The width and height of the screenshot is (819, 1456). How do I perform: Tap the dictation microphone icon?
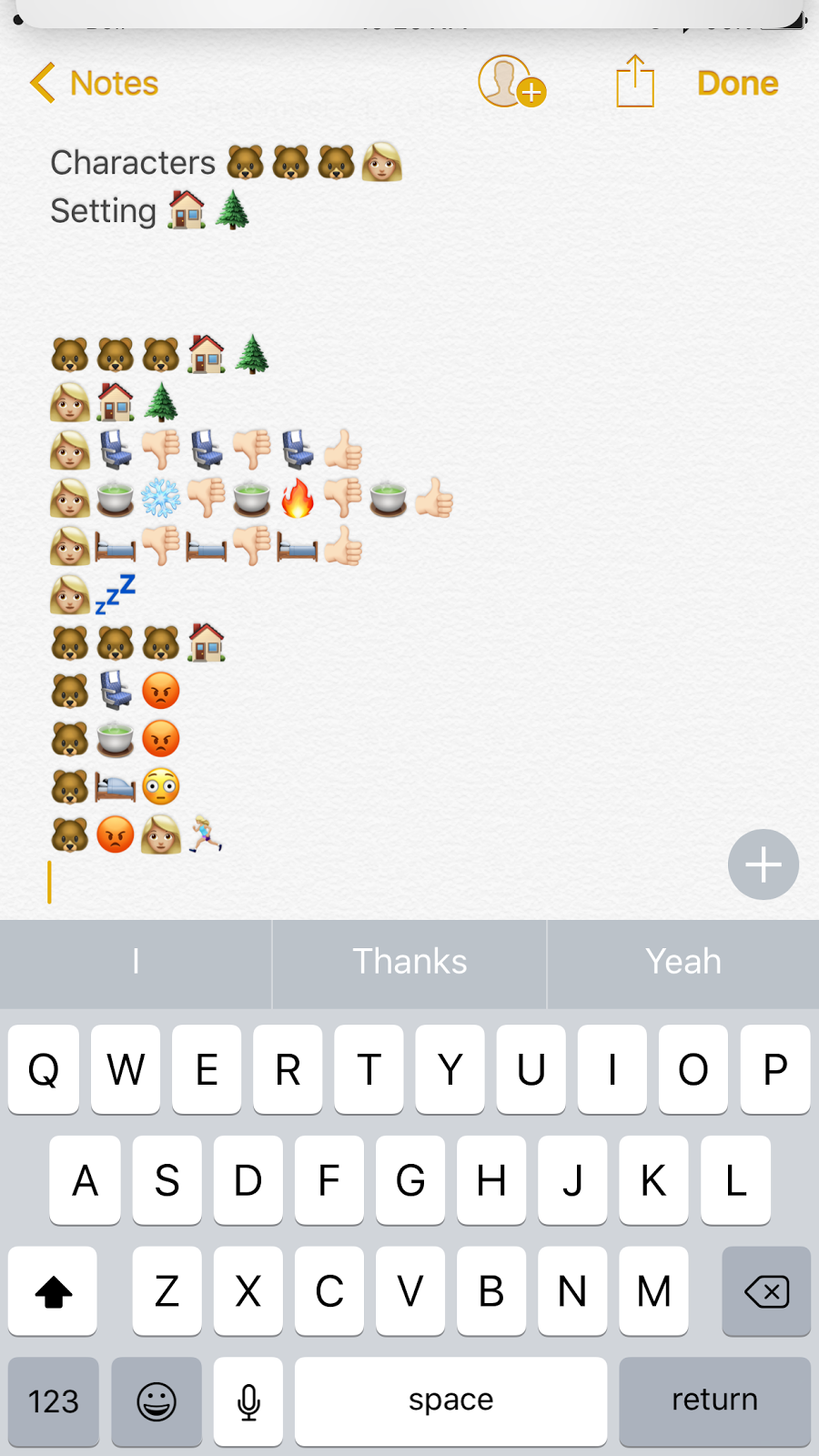pyautogui.click(x=248, y=1401)
